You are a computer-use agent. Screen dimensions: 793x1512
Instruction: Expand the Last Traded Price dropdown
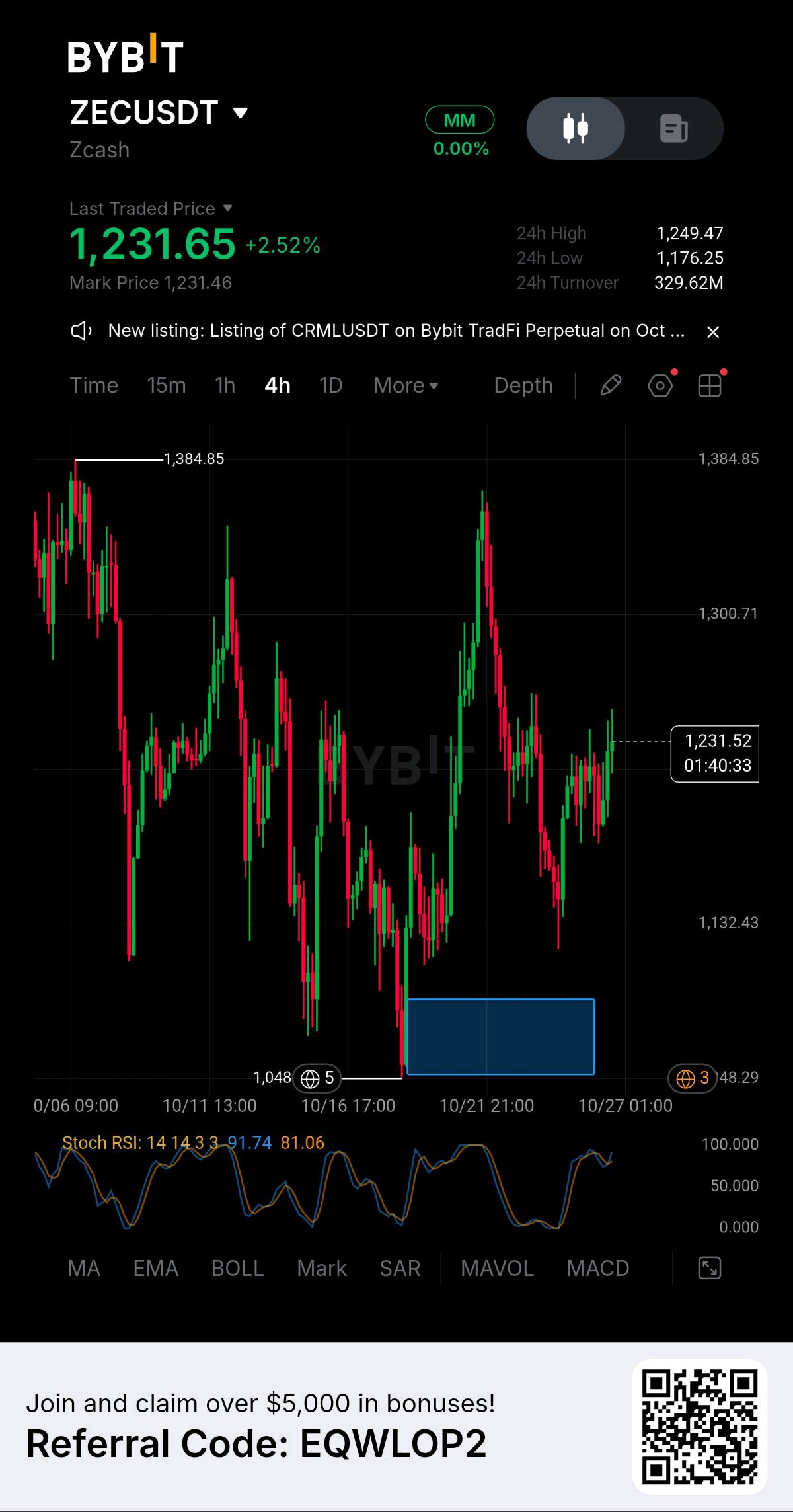[151, 208]
